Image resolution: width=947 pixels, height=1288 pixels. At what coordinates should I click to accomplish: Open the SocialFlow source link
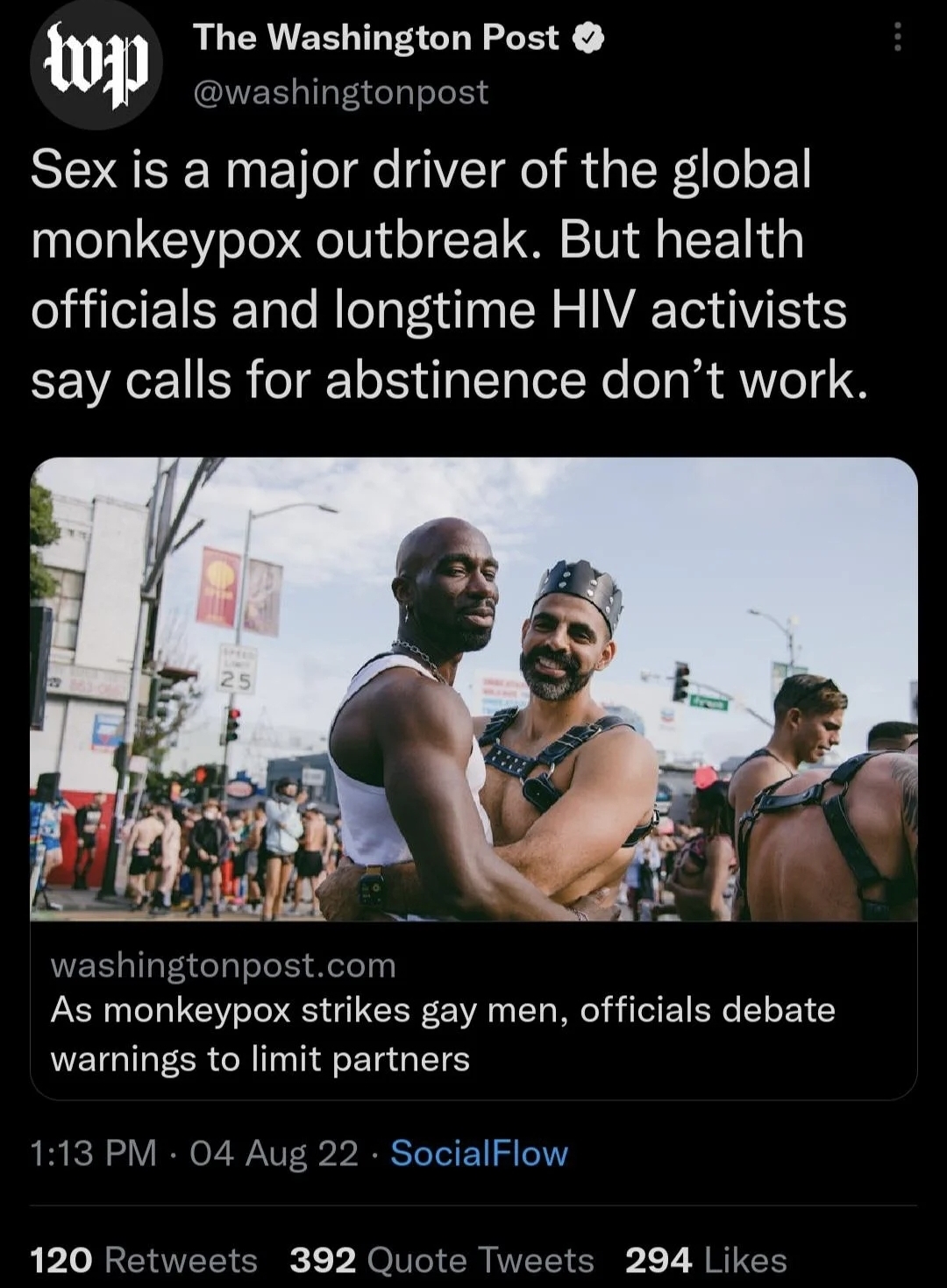point(479,1153)
